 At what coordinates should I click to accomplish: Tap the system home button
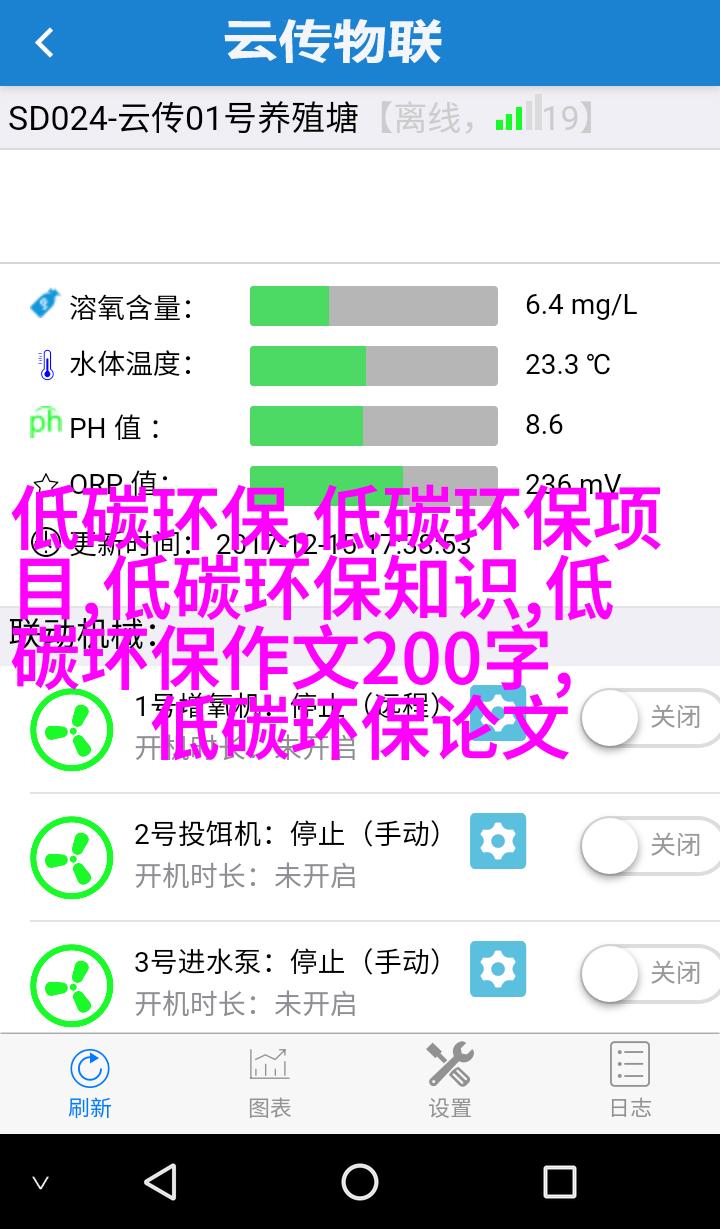360,1182
